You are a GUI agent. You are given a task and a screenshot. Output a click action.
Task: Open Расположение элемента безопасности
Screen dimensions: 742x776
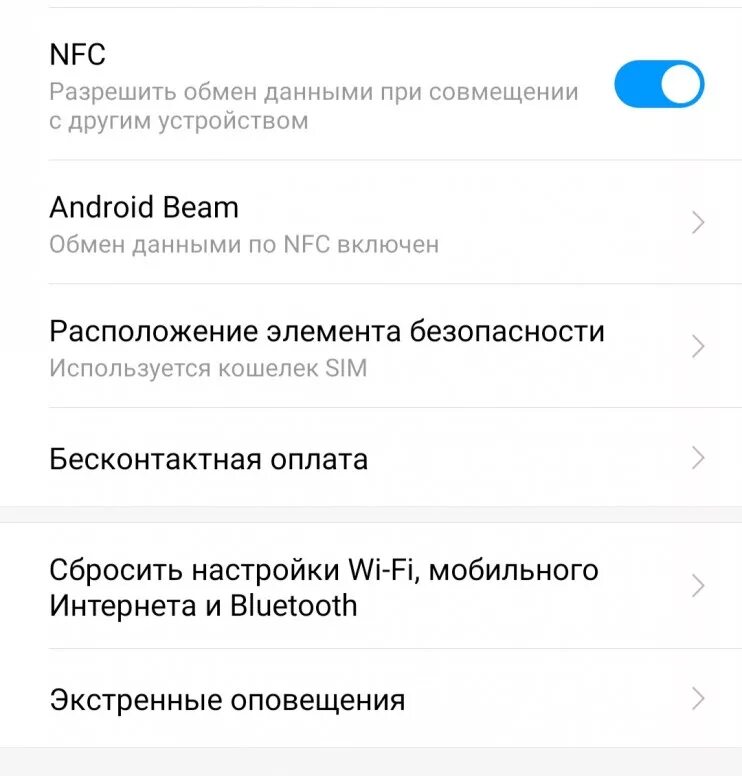click(x=370, y=346)
